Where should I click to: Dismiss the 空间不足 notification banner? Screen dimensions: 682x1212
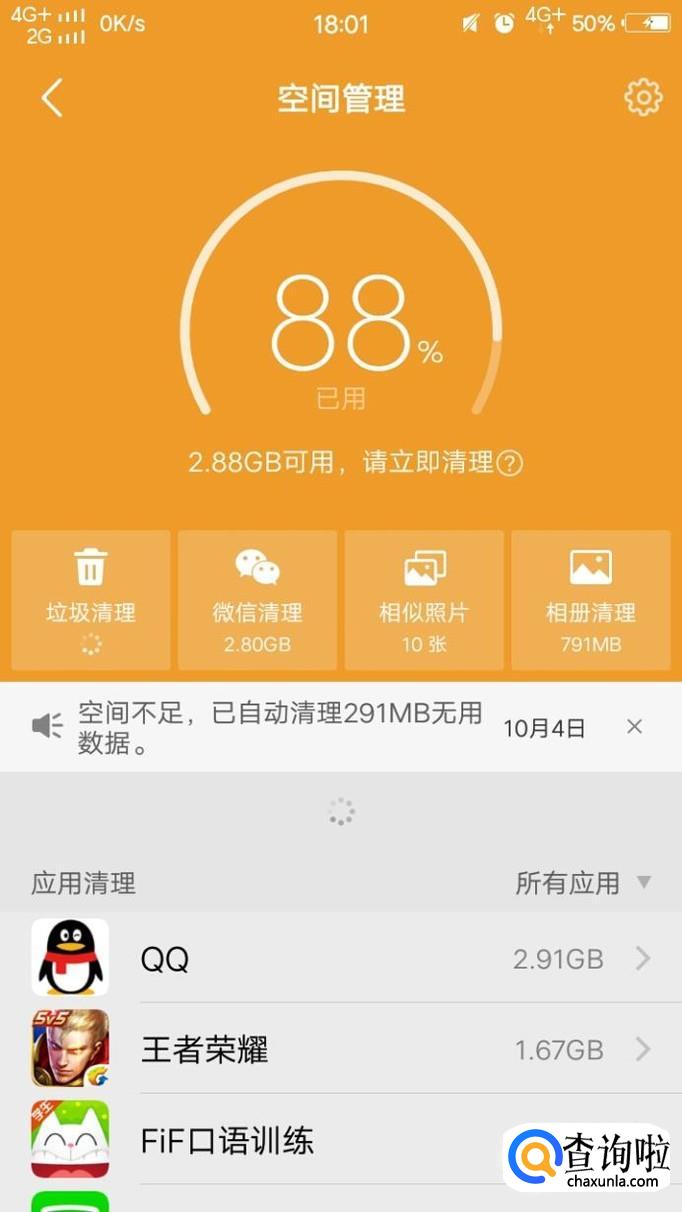click(x=634, y=727)
